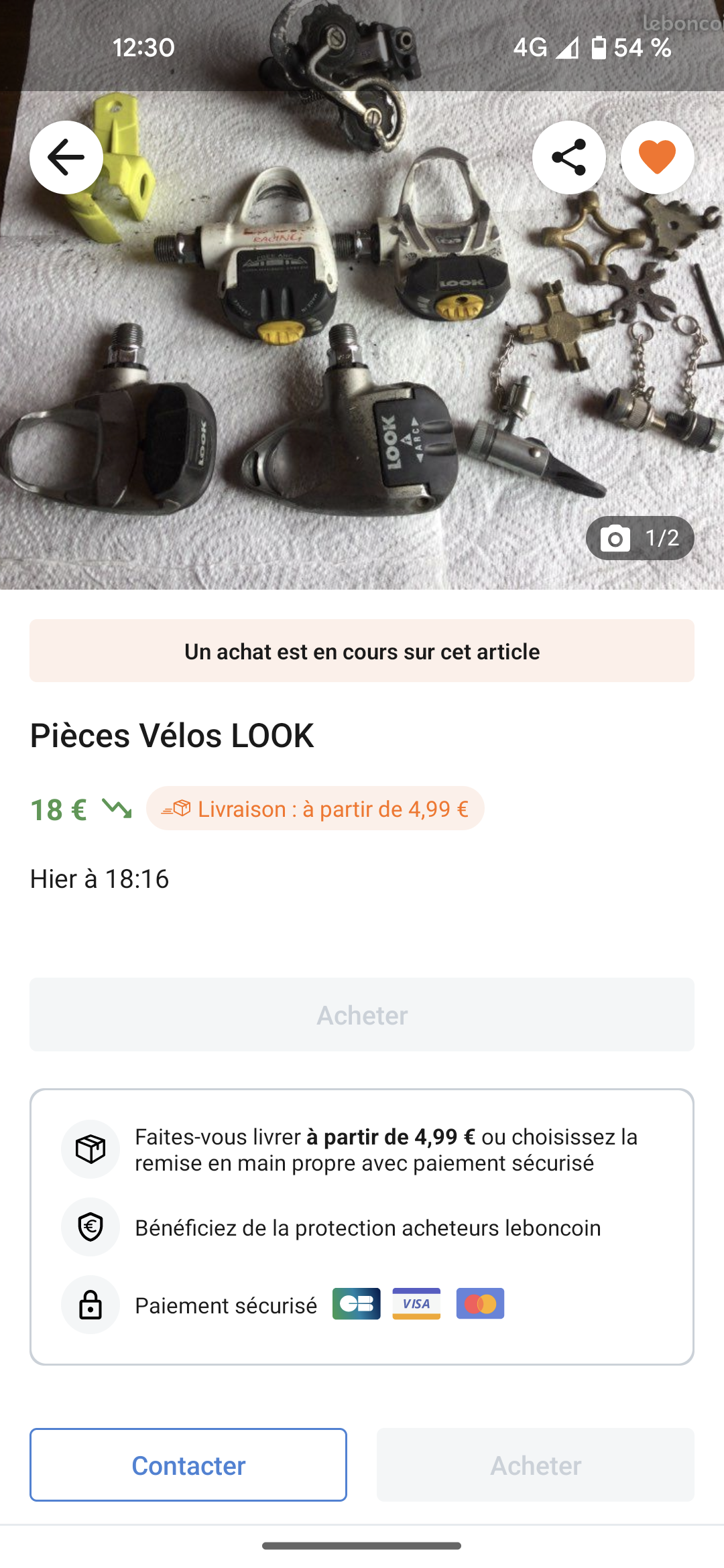Tap the Acheter button beside Contacter
This screenshot has width=724, height=1568.
tap(535, 1465)
